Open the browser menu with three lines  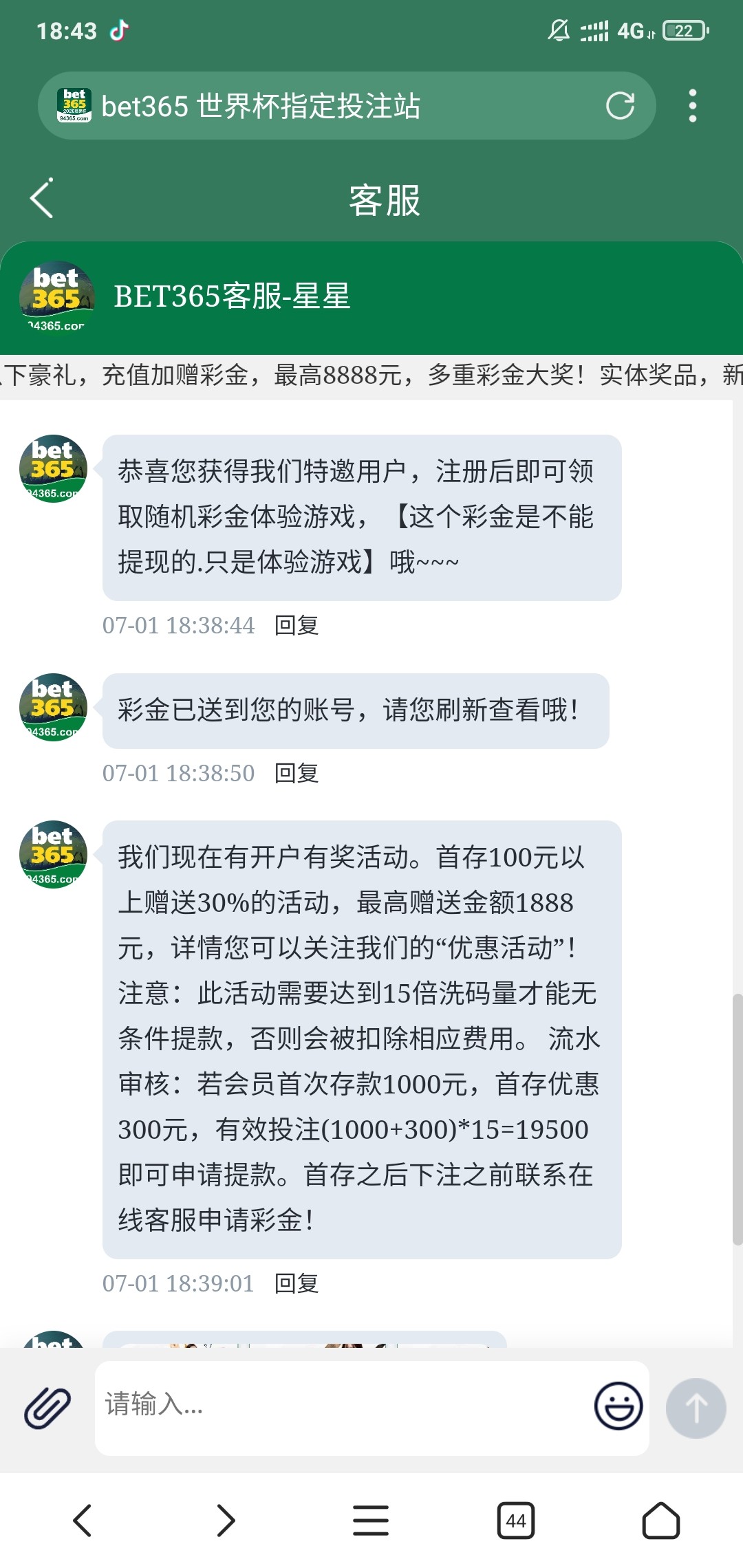(x=371, y=1520)
